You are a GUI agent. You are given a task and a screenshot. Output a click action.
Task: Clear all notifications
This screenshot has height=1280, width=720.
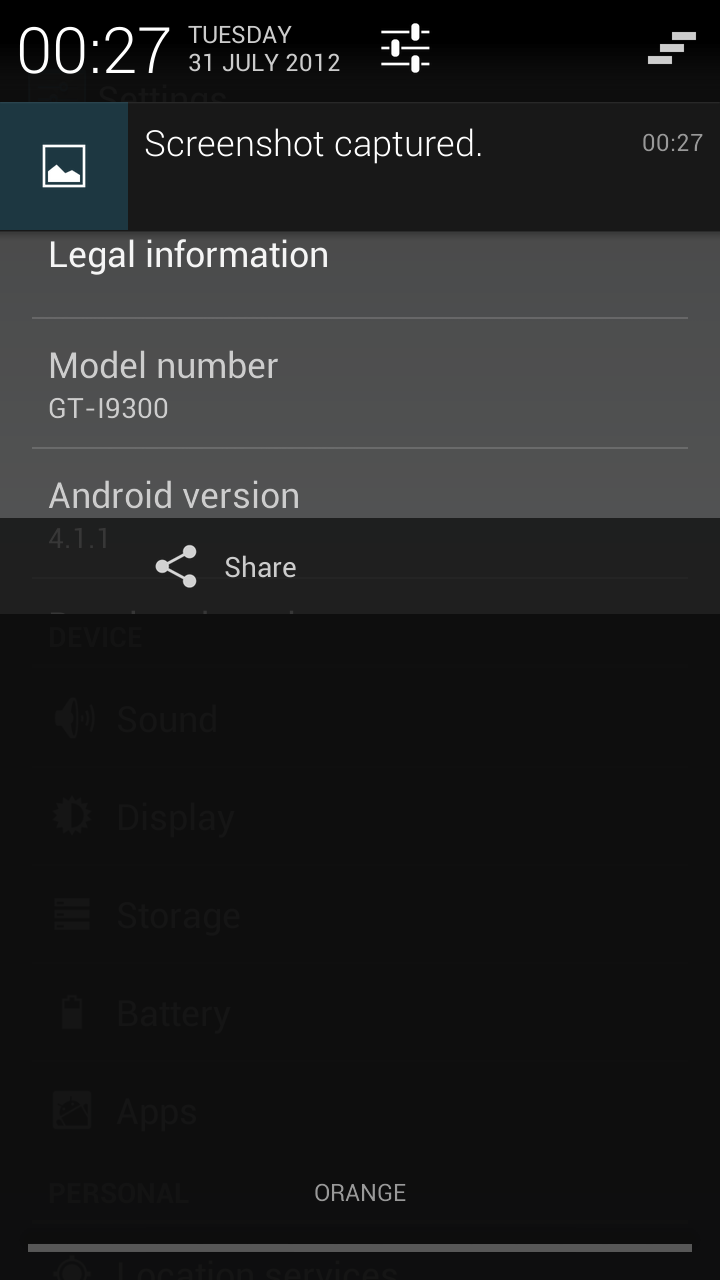[x=671, y=48]
